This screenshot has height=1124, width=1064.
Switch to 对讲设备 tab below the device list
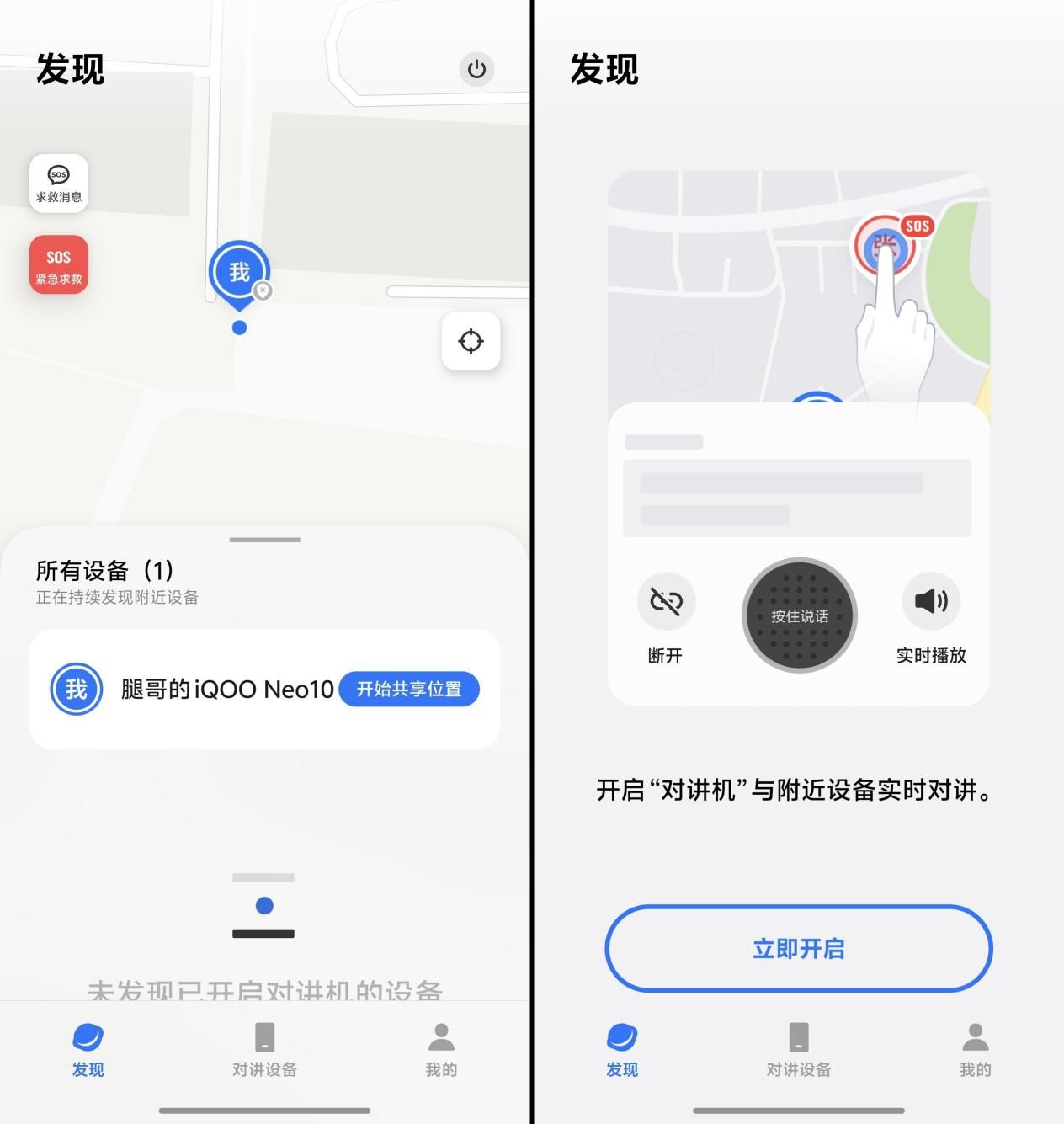tap(264, 1049)
